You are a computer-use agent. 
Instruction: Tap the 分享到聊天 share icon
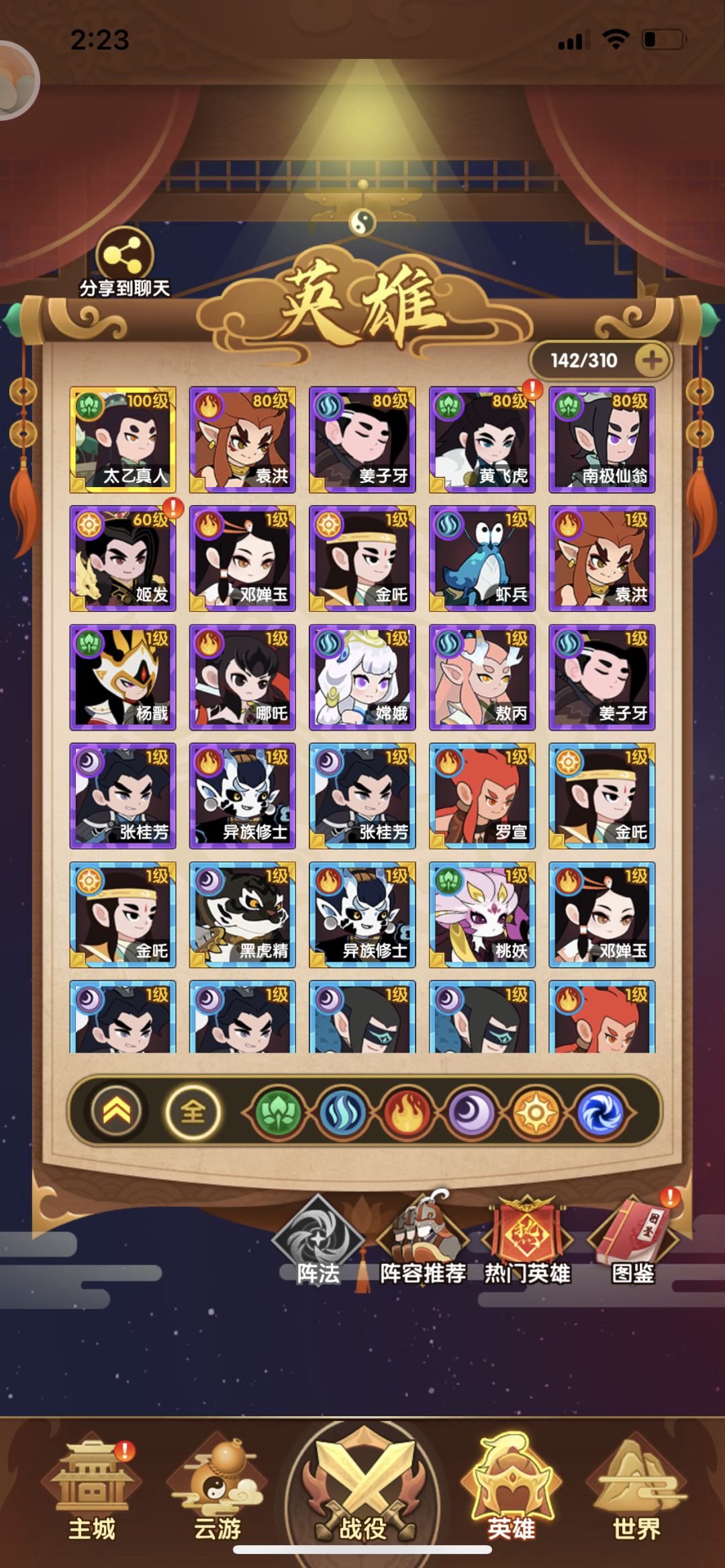click(x=125, y=255)
